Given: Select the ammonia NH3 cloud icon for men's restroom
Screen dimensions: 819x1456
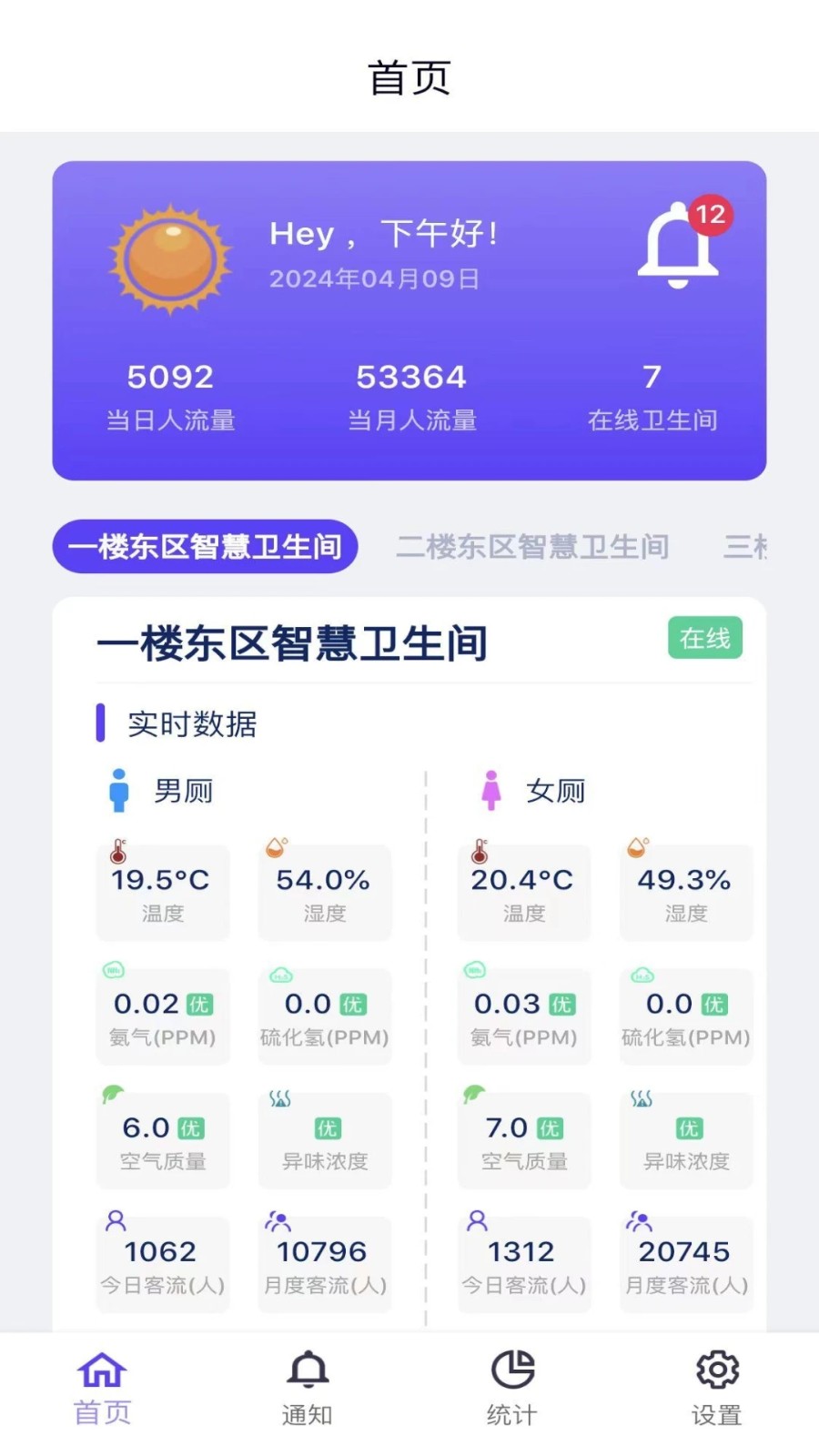Looking at the screenshot, I should (113, 972).
